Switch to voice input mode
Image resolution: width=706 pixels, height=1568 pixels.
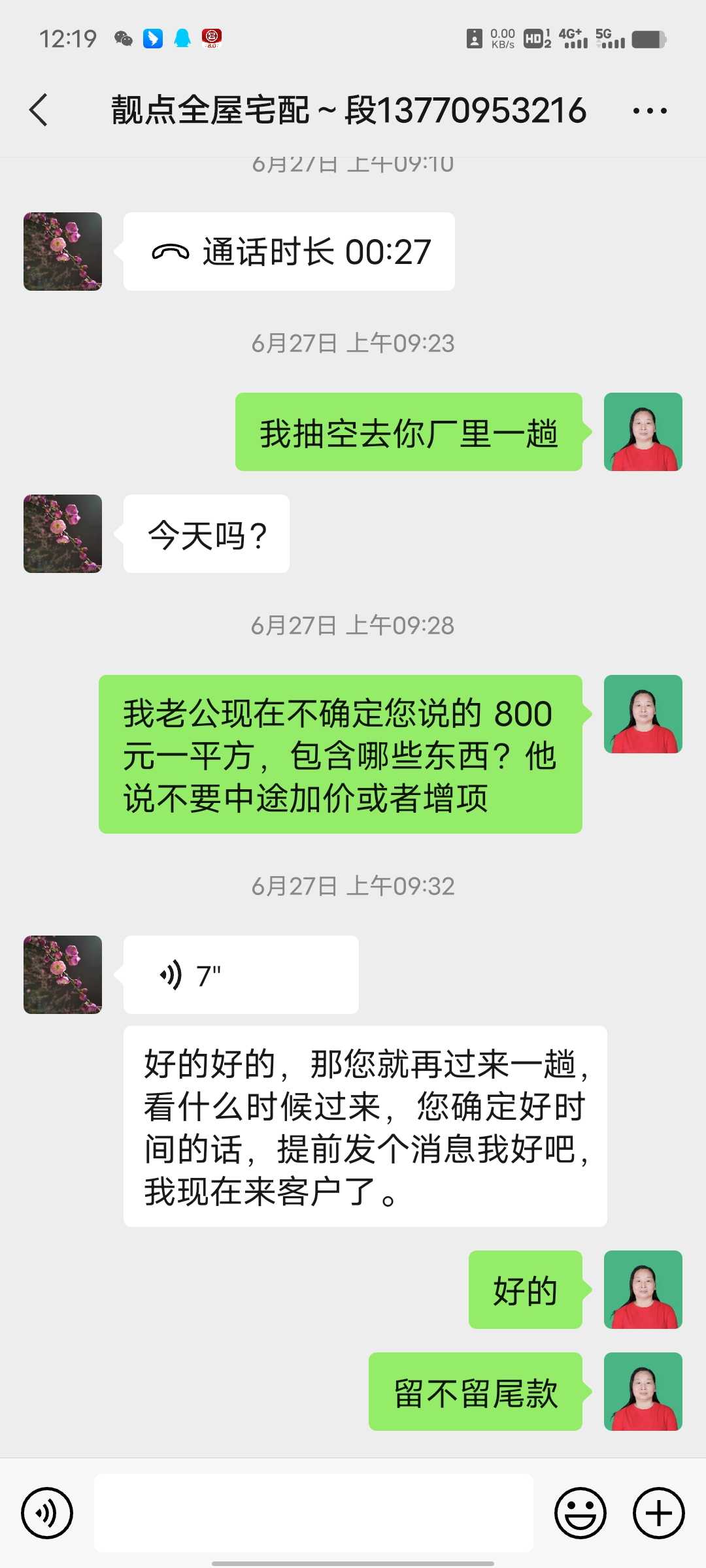tap(47, 1513)
